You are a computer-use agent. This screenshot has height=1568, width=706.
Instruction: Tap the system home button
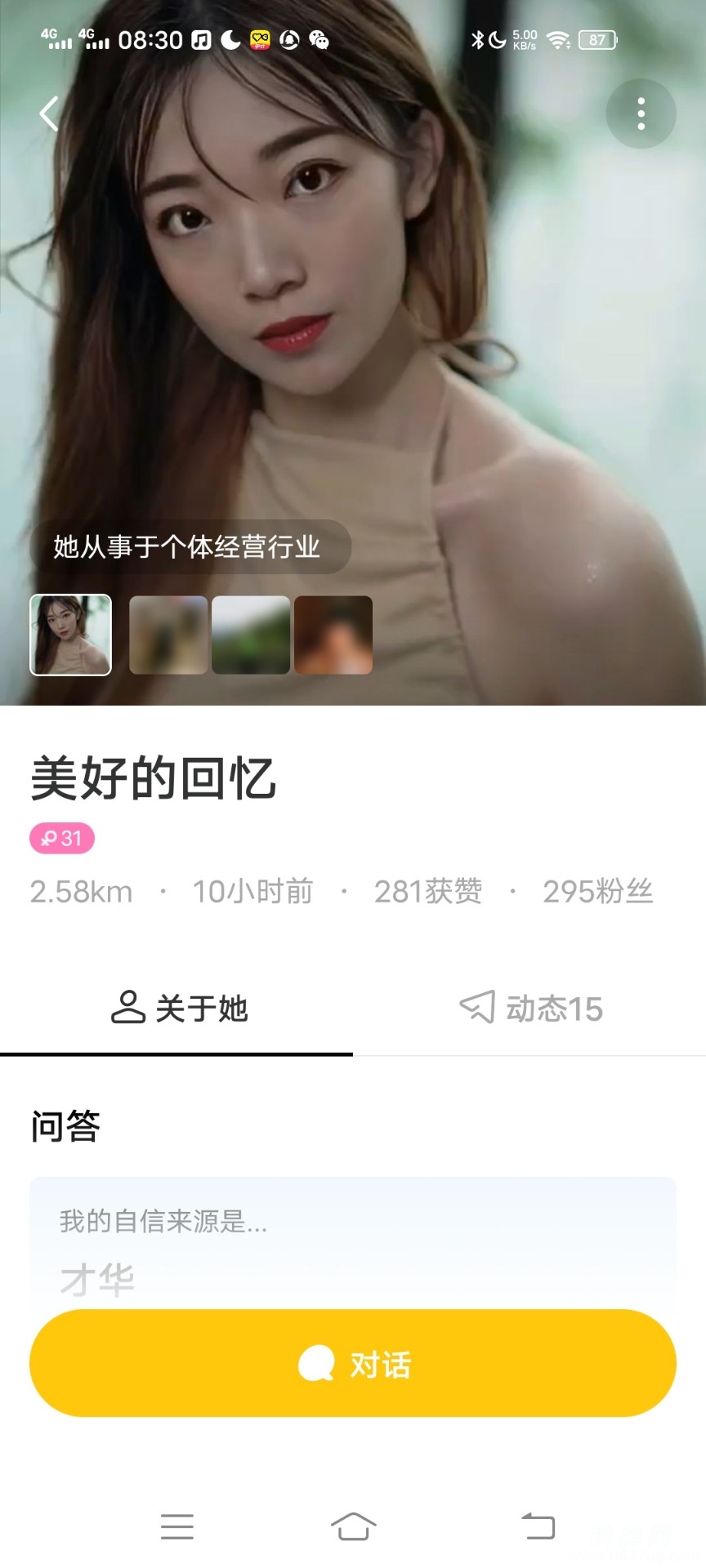(353, 1526)
